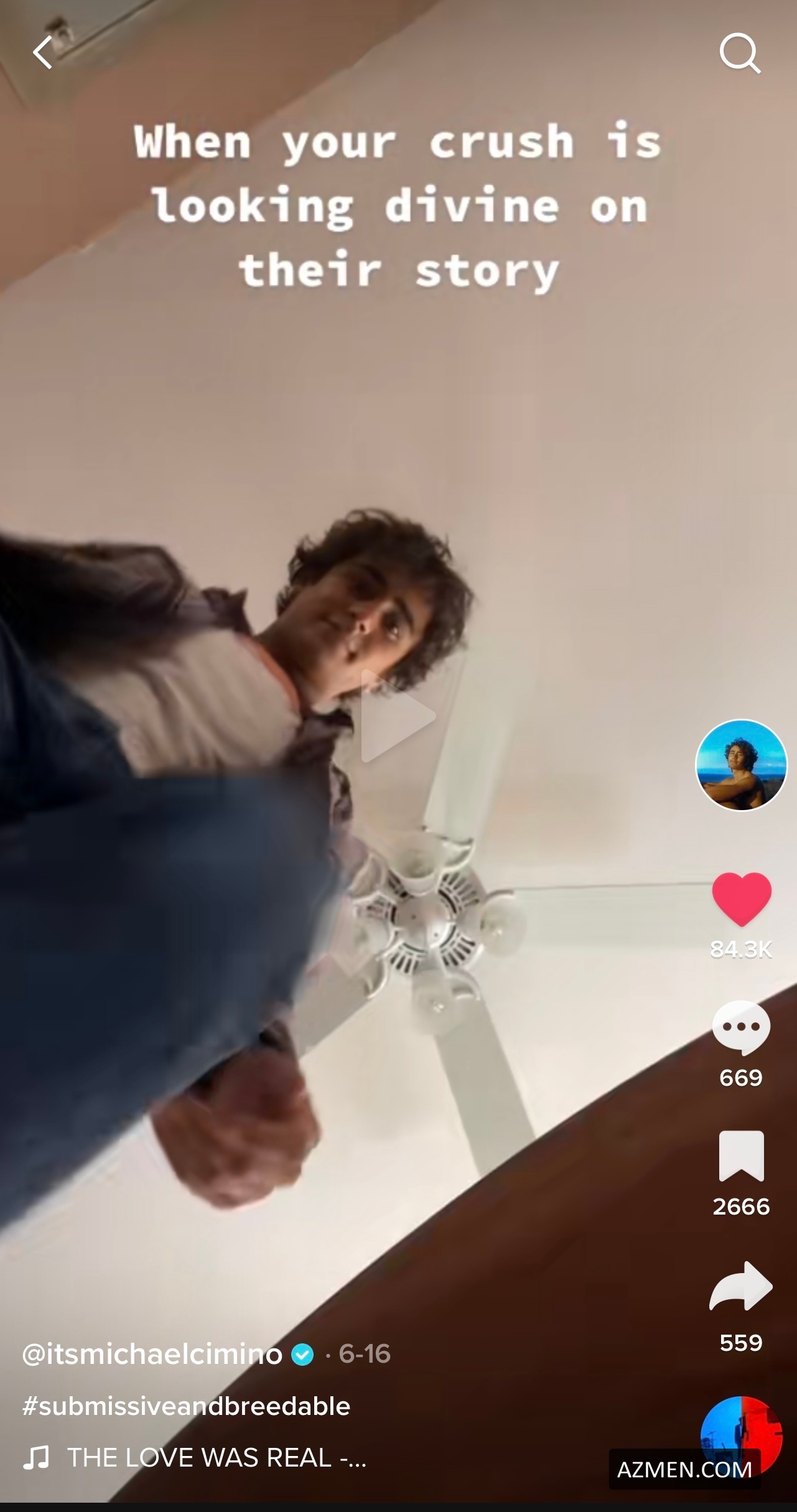Play the paused video
The image size is (797, 1512).
click(398, 716)
